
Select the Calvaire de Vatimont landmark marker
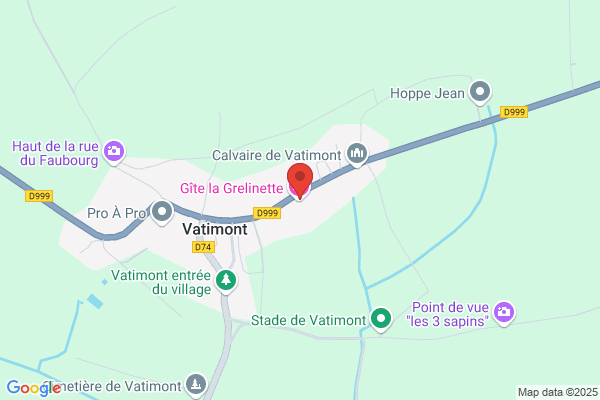coord(357,154)
